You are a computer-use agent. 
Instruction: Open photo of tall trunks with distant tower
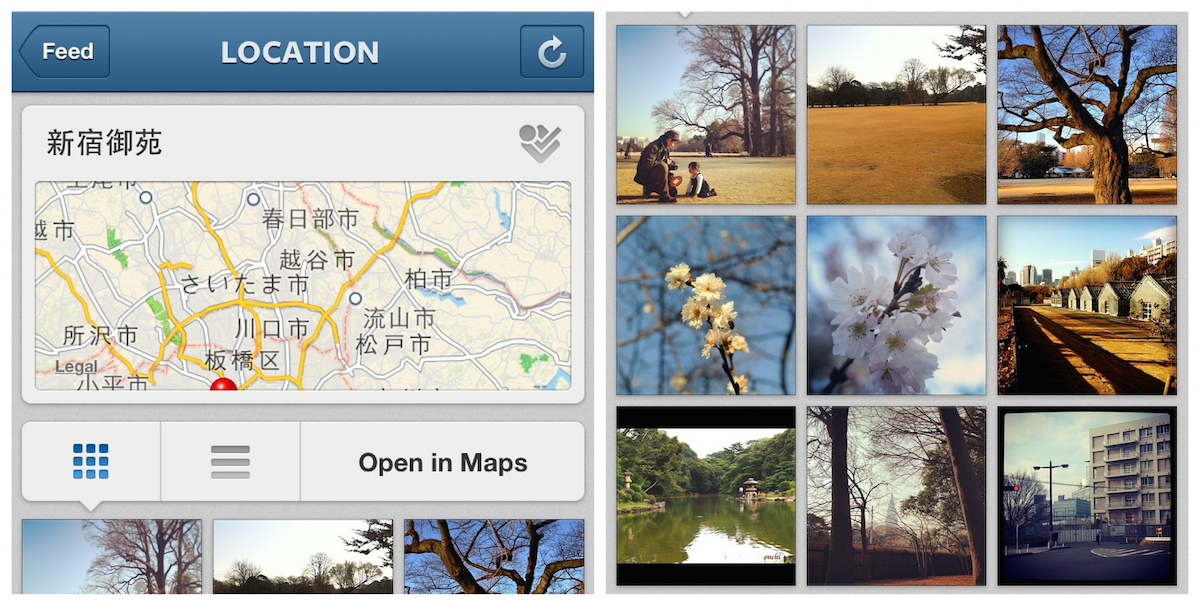click(x=896, y=495)
